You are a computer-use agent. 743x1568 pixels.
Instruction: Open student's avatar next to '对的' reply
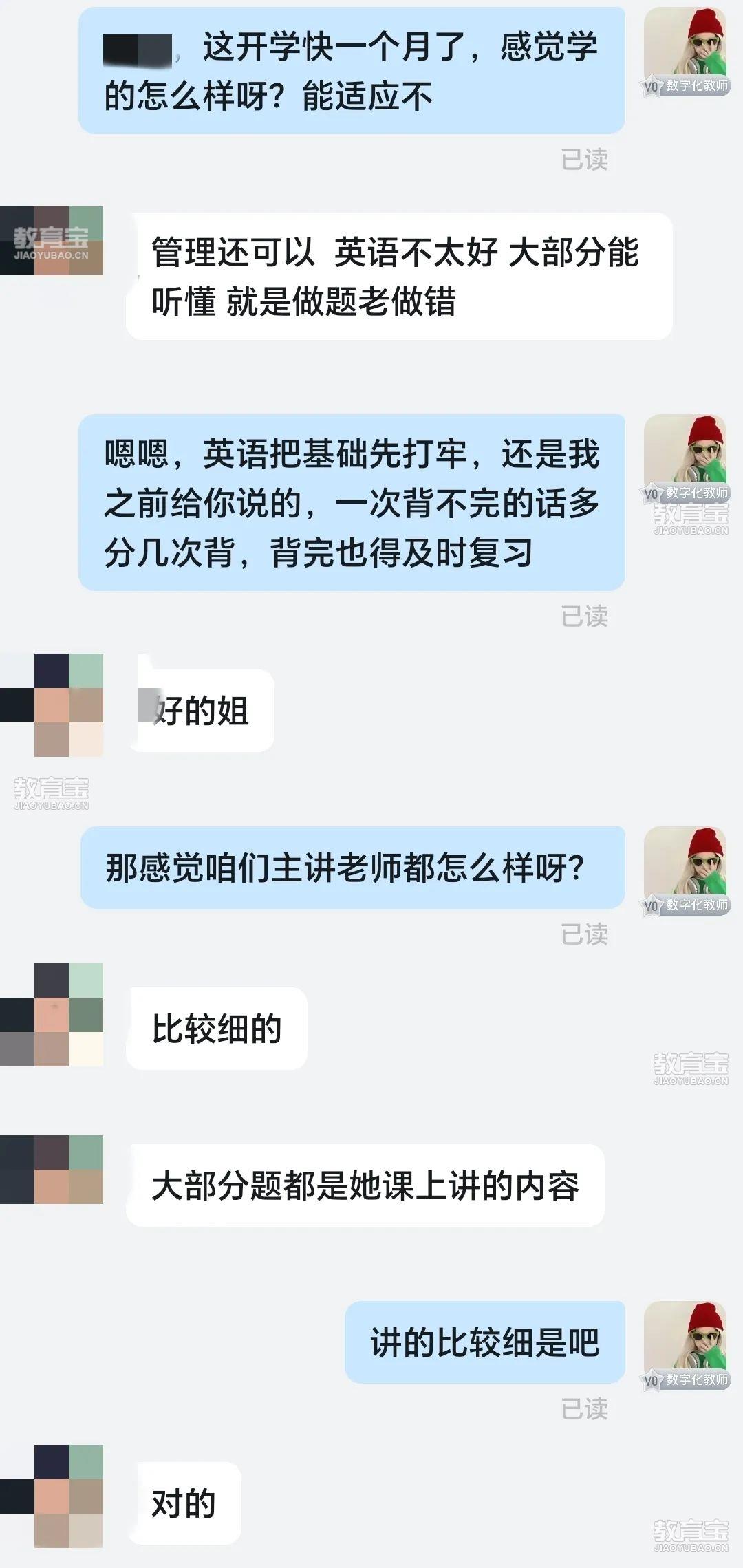(52, 1496)
